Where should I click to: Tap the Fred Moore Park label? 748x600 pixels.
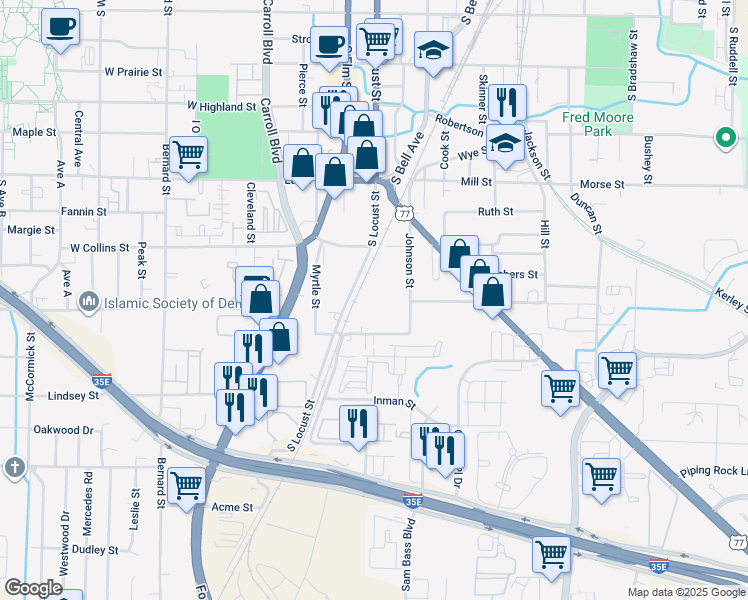598,124
